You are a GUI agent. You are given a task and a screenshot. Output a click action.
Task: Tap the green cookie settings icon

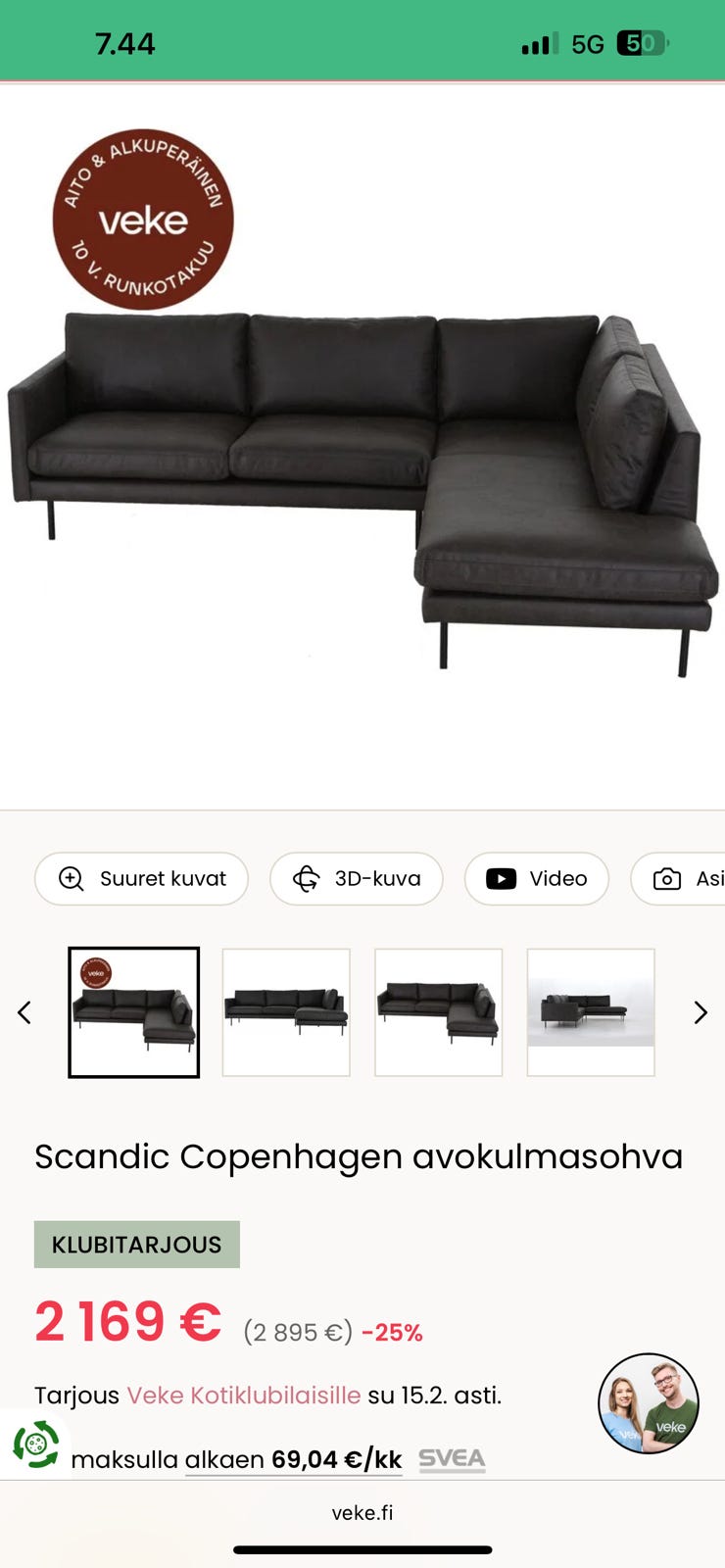(x=36, y=1445)
